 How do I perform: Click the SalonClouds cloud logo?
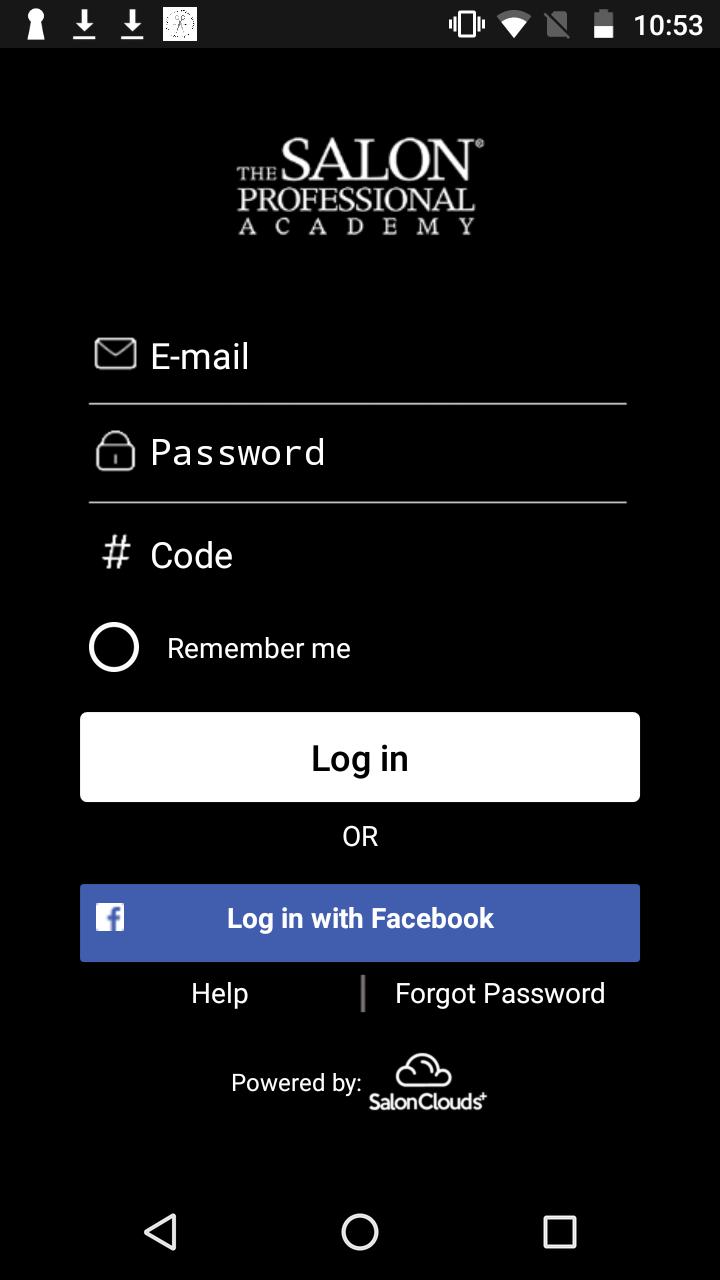[x=424, y=1070]
